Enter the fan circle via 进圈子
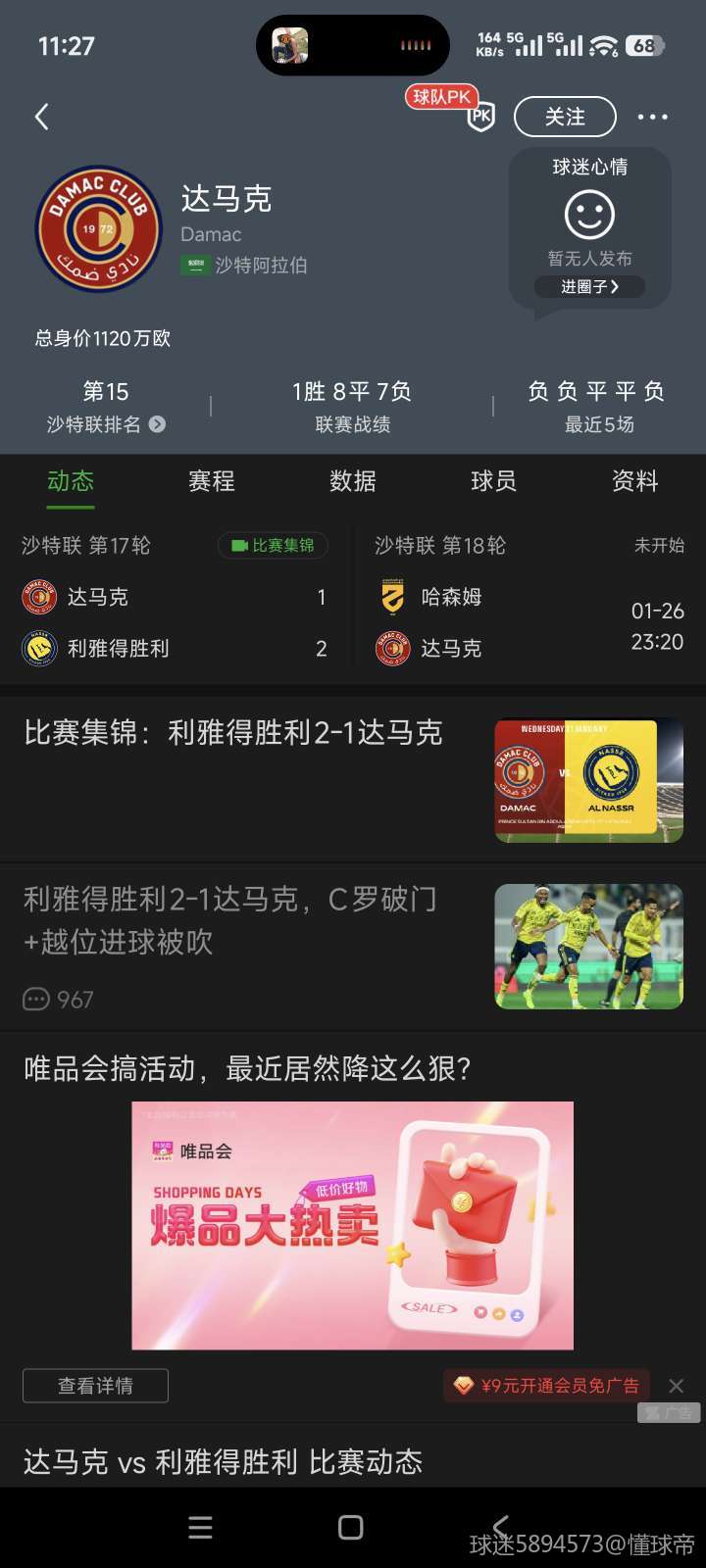Screen dimensions: 706x1568 (589, 287)
